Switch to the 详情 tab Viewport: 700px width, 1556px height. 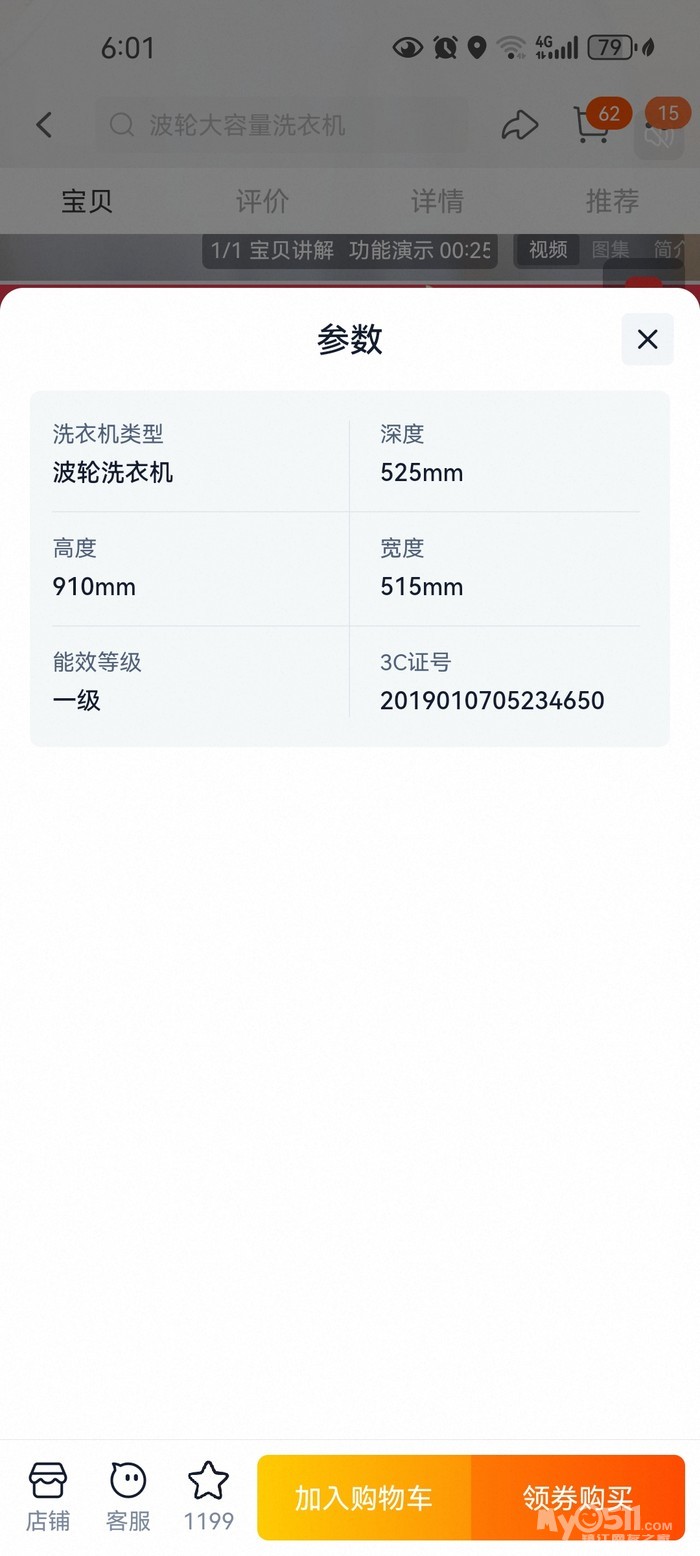pyautogui.click(x=437, y=201)
